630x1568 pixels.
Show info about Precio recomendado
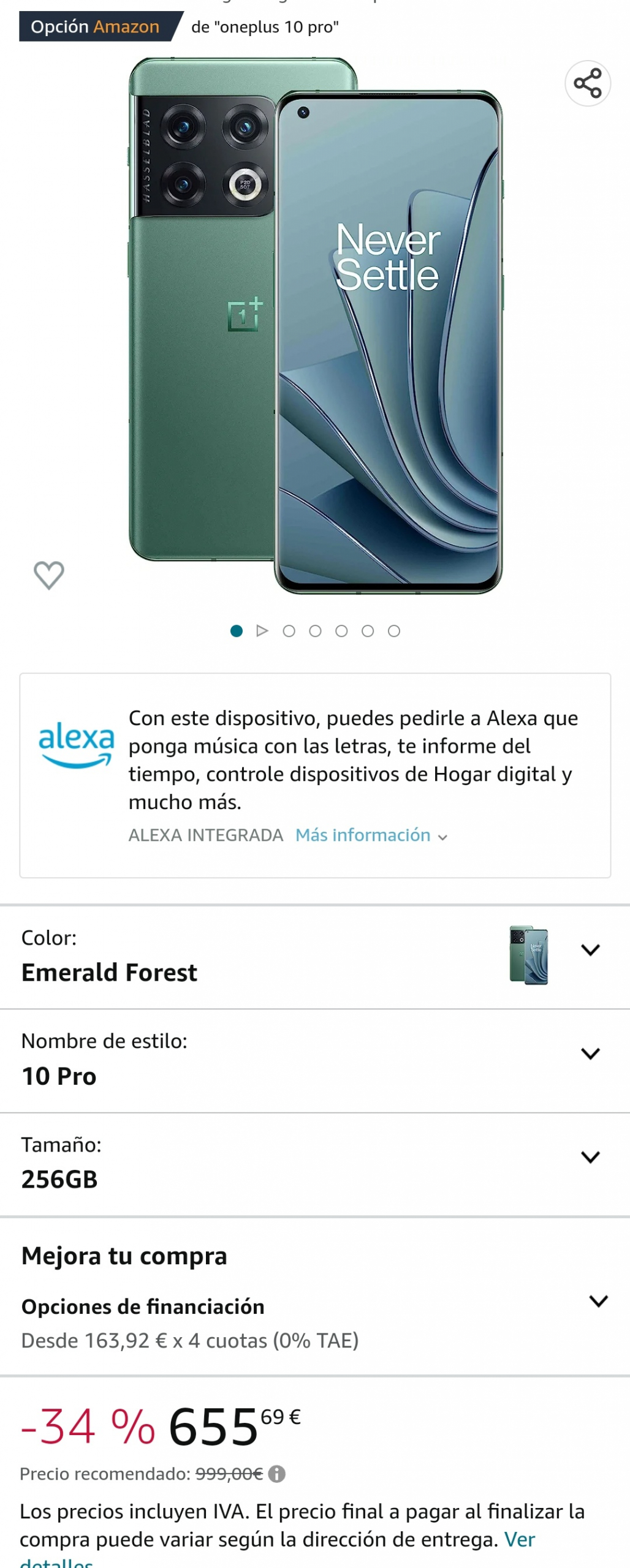coord(277,1474)
